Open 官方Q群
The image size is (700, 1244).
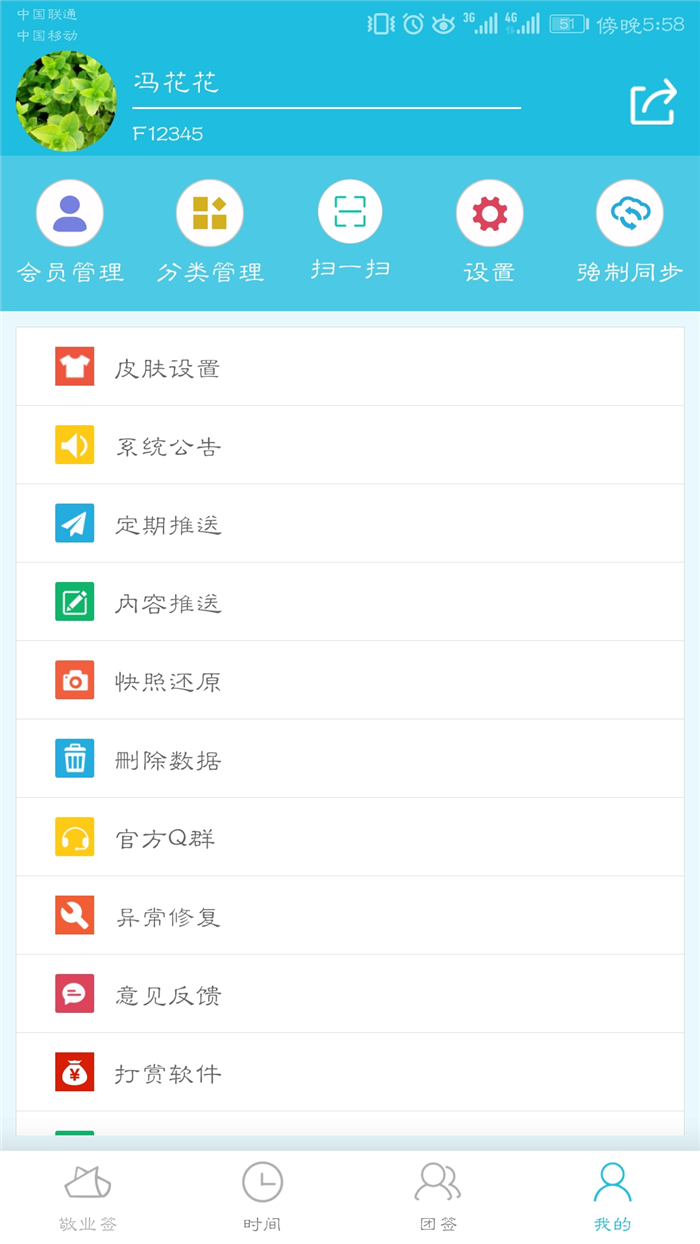click(350, 837)
